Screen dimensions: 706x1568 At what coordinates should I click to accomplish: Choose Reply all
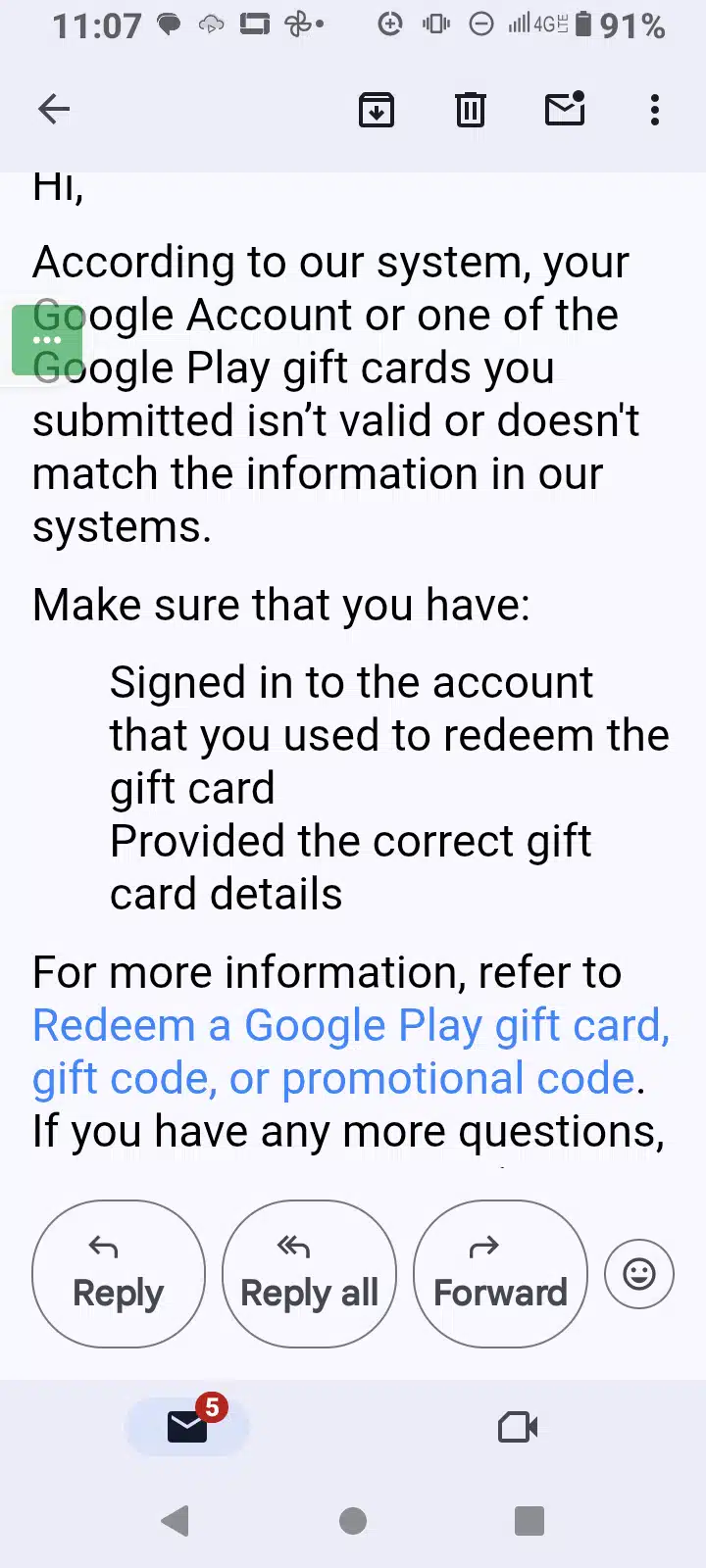tap(309, 1273)
